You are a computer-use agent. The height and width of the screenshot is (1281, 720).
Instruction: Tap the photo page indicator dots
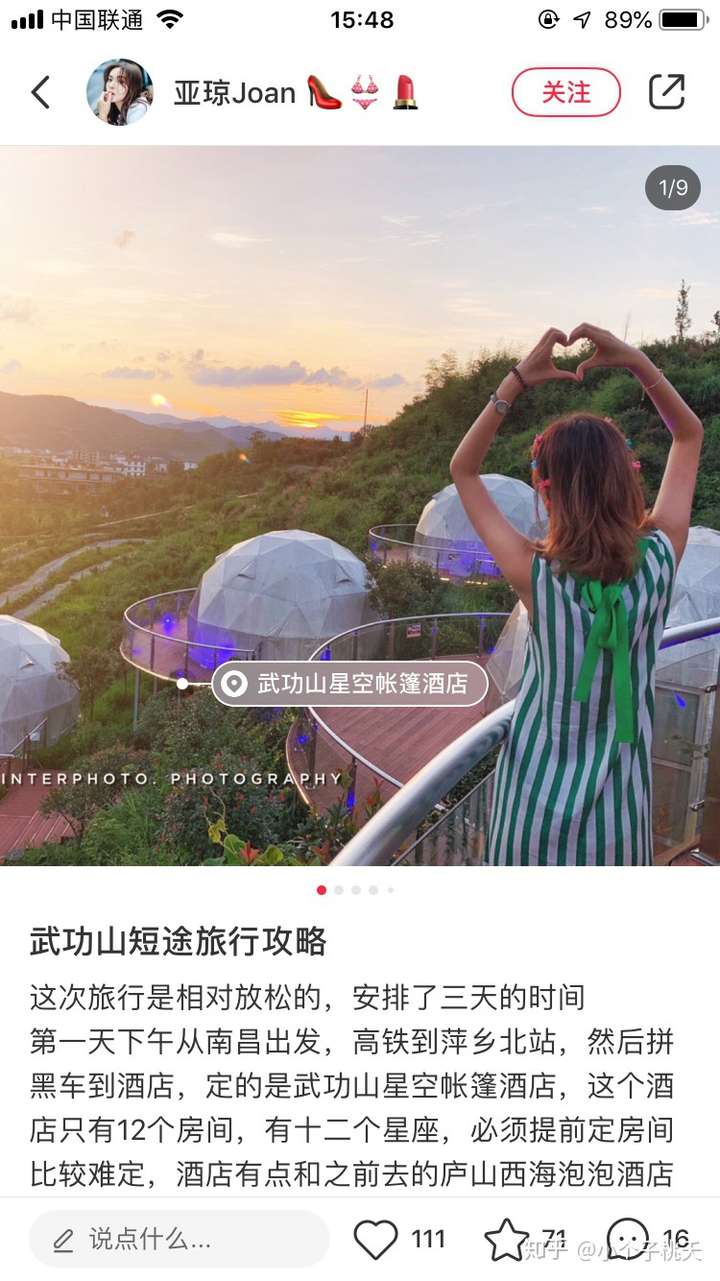tap(356, 890)
